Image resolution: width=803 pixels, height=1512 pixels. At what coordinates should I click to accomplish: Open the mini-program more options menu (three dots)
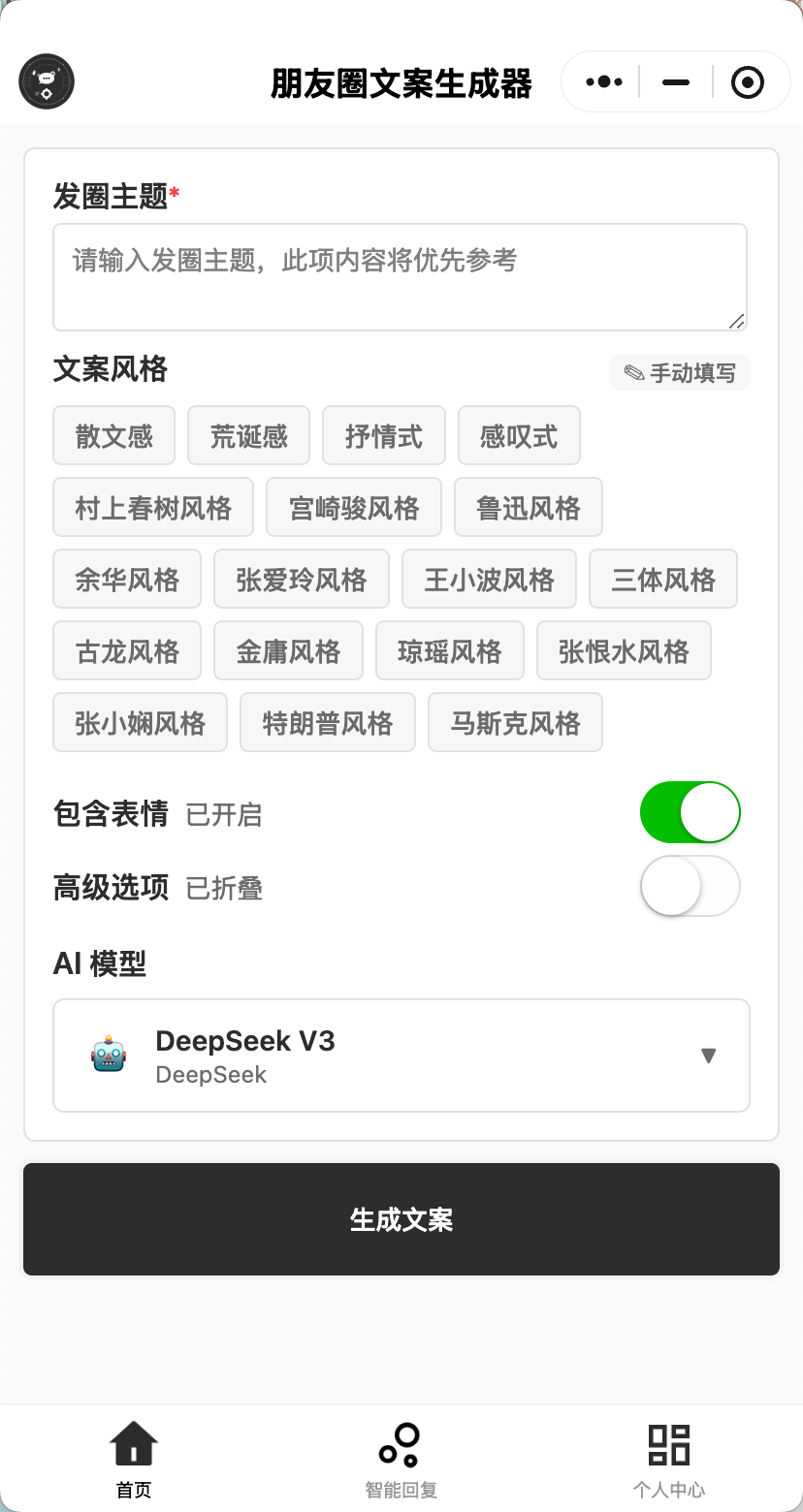(601, 81)
